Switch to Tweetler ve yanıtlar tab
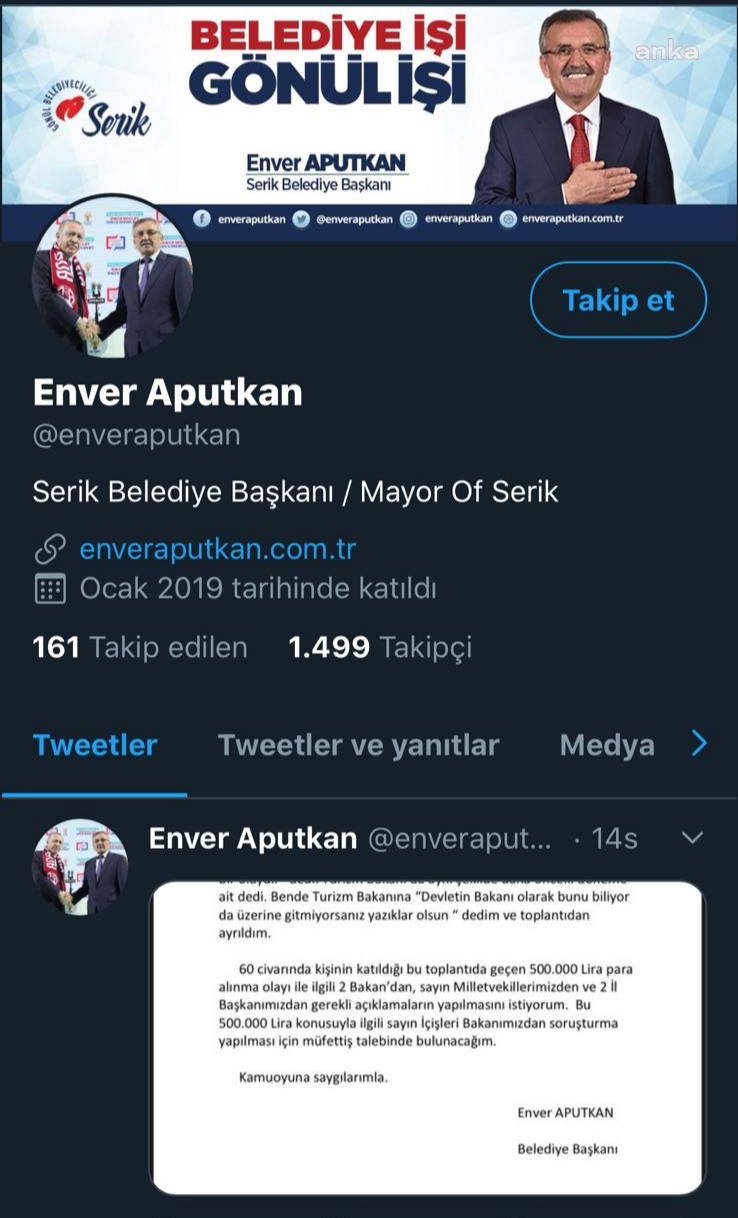The height and width of the screenshot is (1218, 738). (x=358, y=745)
